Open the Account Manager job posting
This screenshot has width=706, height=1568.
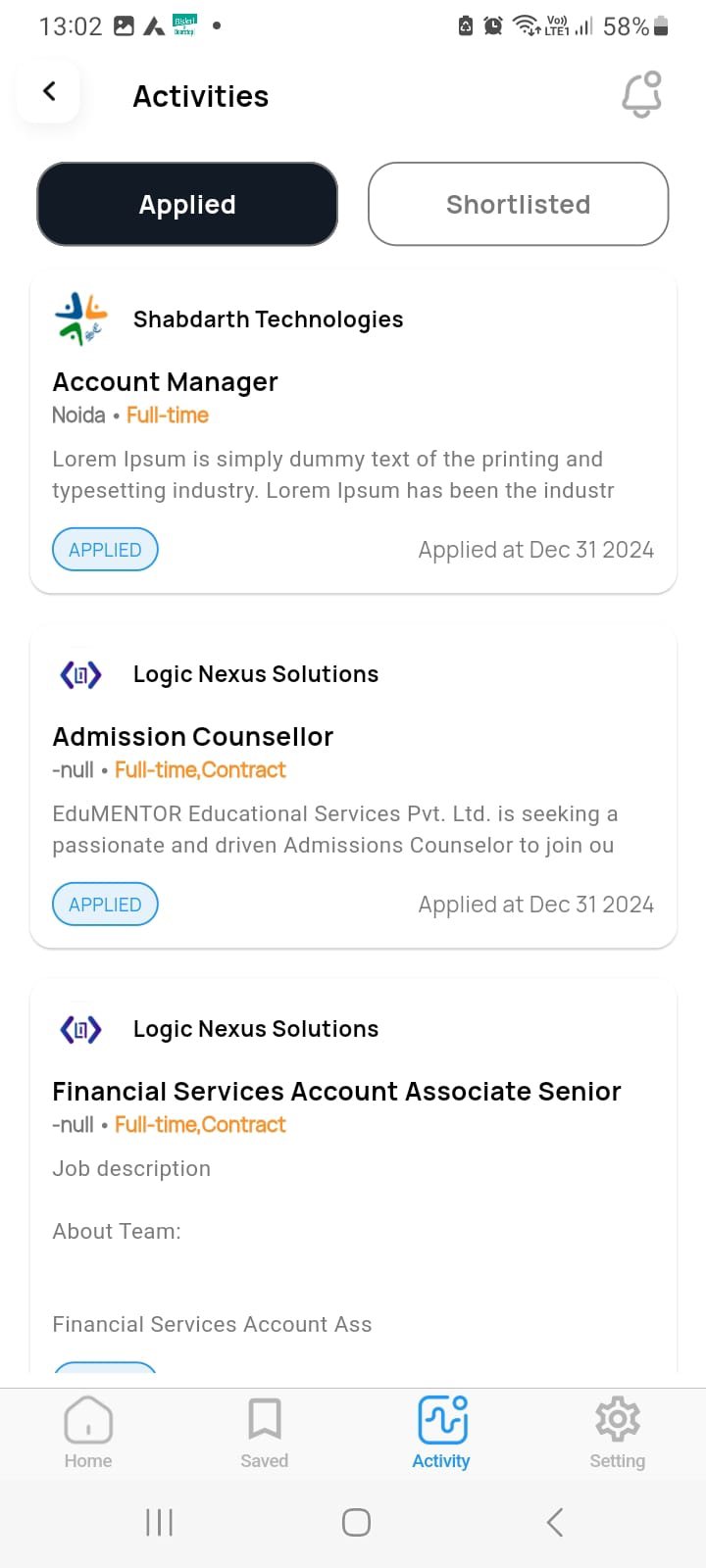pyautogui.click(x=165, y=381)
